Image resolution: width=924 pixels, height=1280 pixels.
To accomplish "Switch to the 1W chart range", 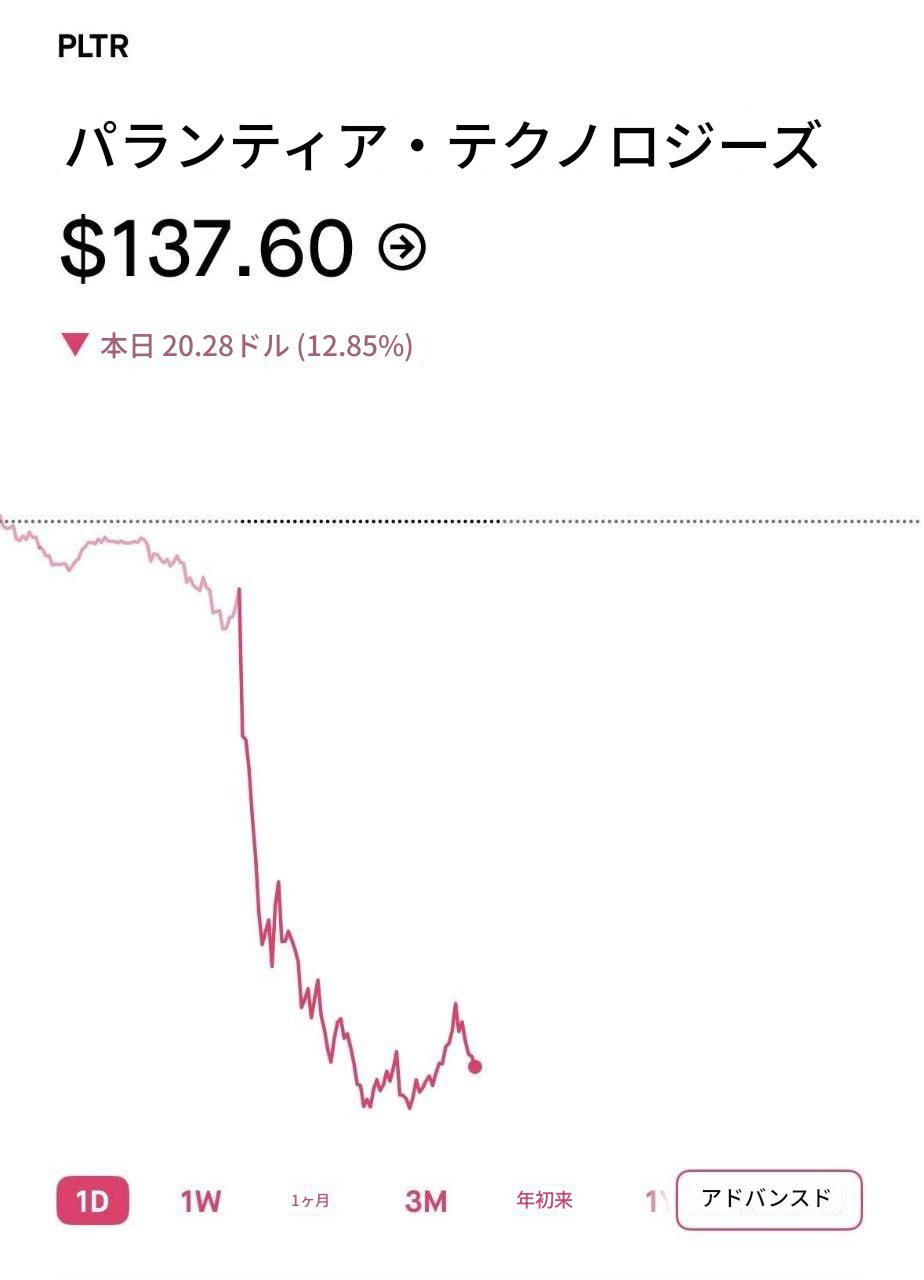I will tap(200, 1201).
